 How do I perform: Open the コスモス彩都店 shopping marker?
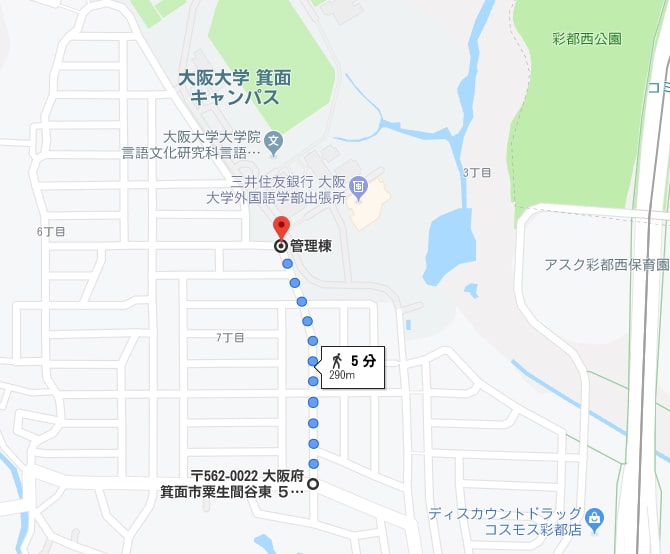click(x=596, y=518)
